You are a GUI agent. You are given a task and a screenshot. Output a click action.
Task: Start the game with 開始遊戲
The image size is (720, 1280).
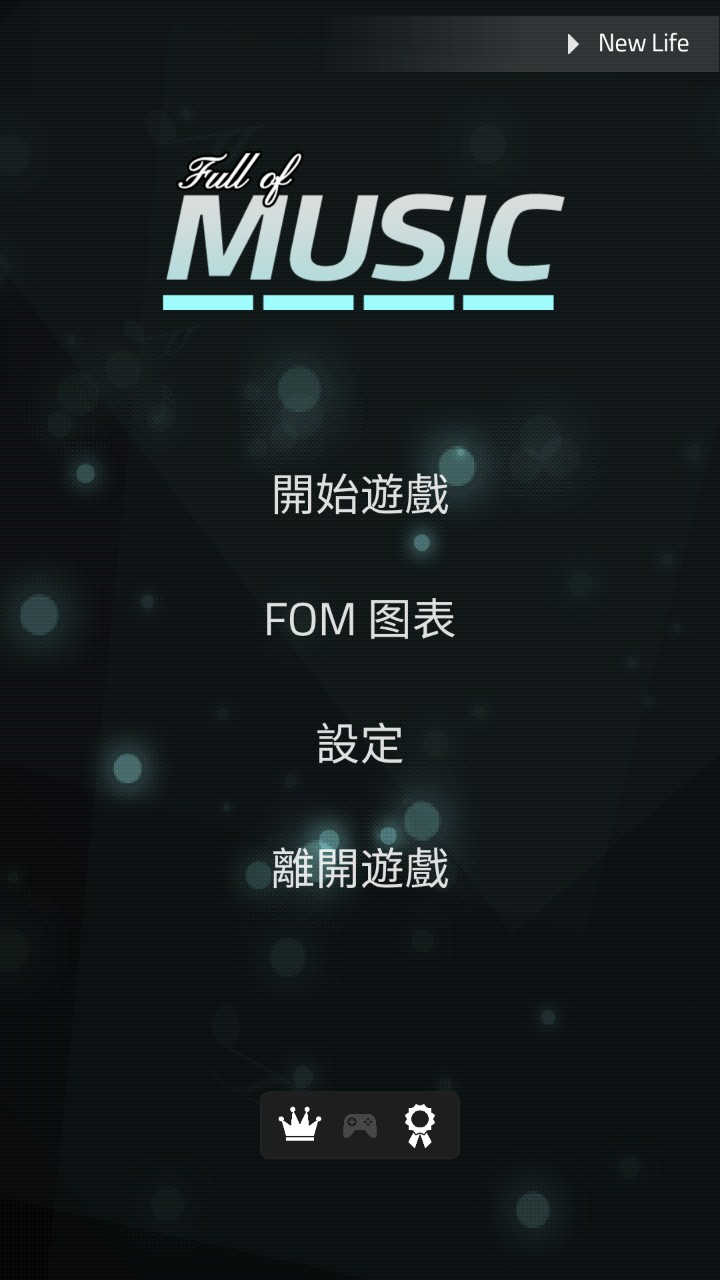pyautogui.click(x=360, y=495)
